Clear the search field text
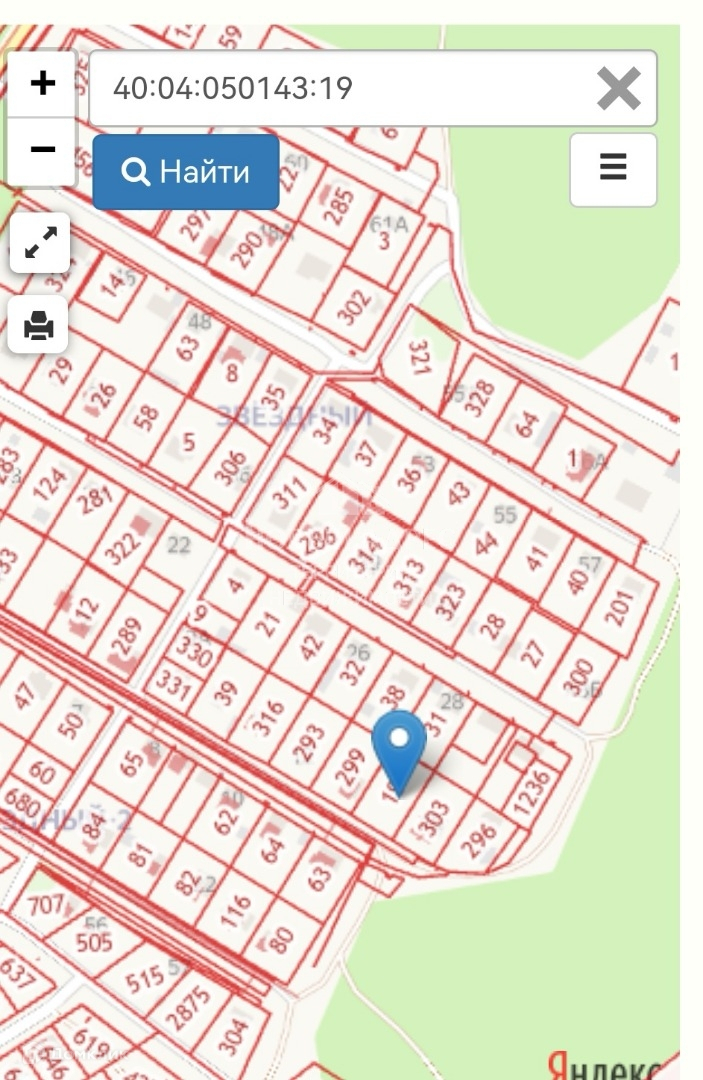This screenshot has height=1080, width=703. pos(619,89)
